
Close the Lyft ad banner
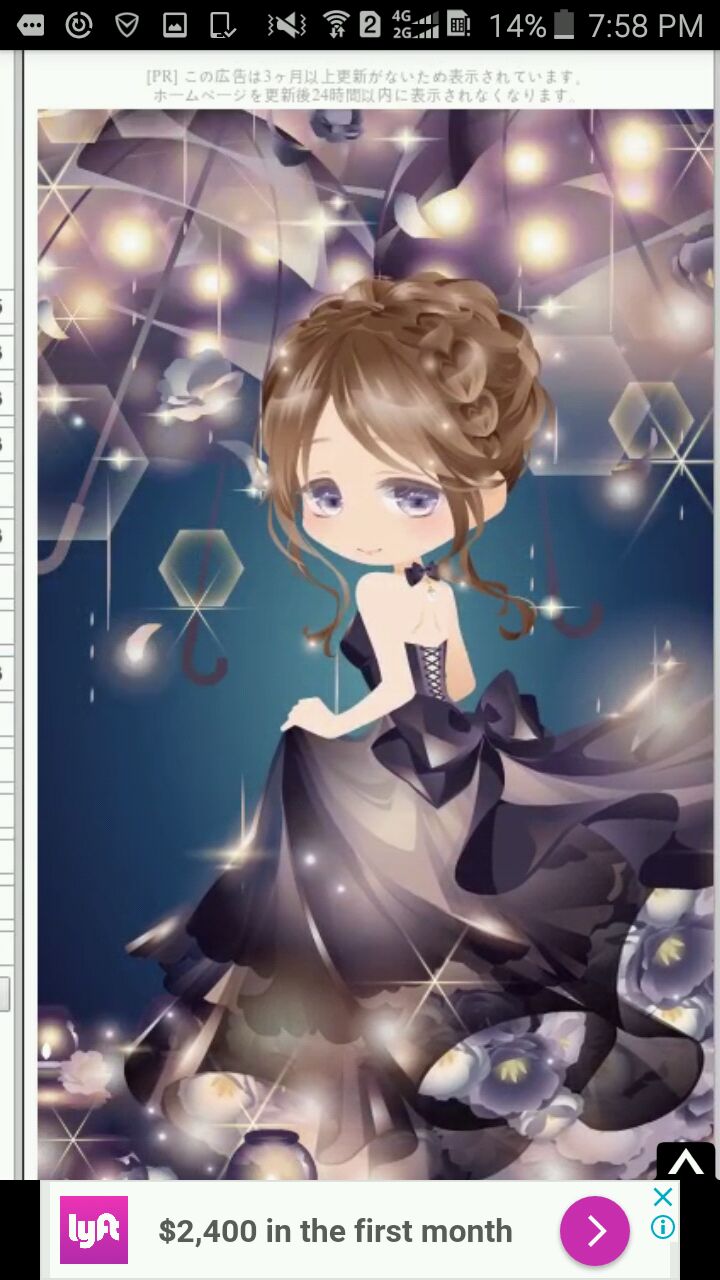663,1197
